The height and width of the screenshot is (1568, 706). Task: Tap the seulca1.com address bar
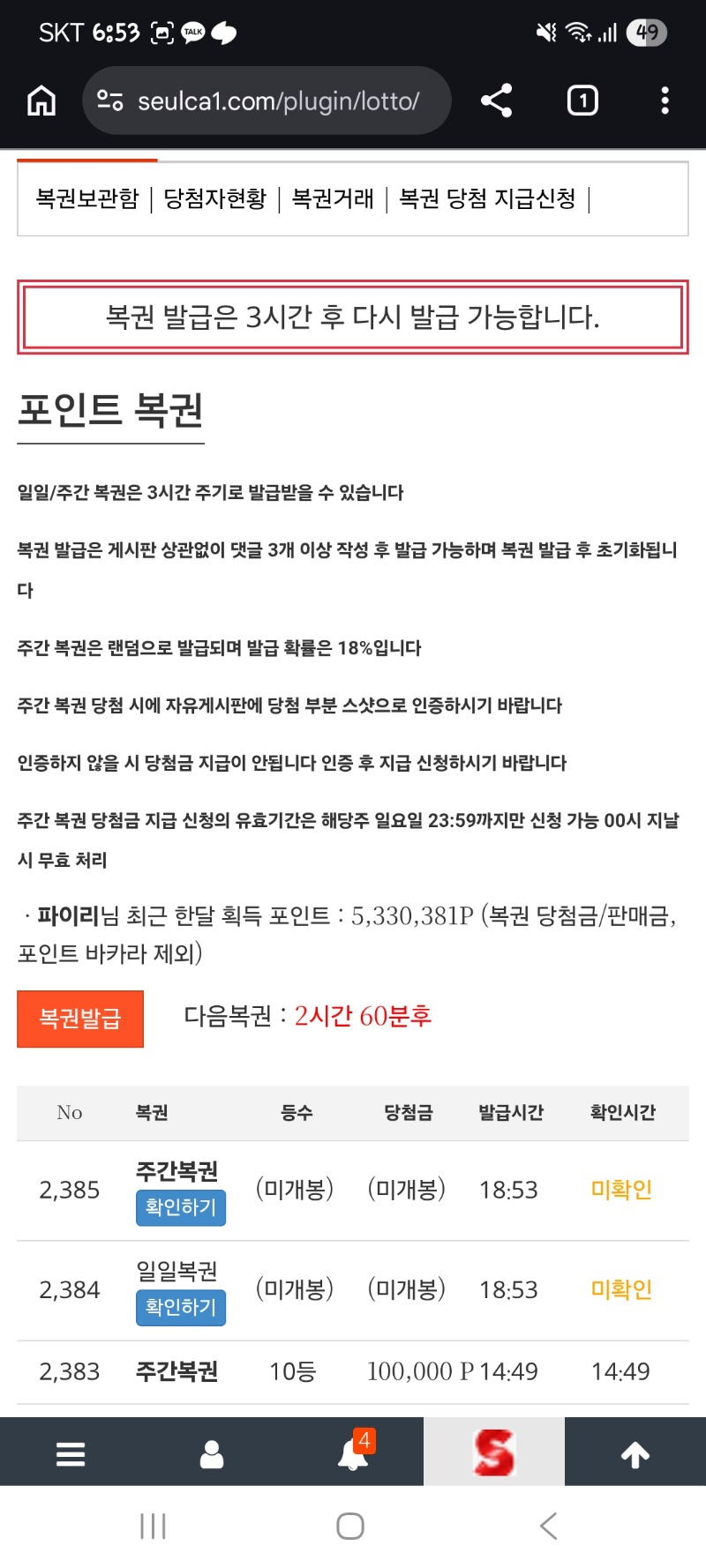pos(267,101)
